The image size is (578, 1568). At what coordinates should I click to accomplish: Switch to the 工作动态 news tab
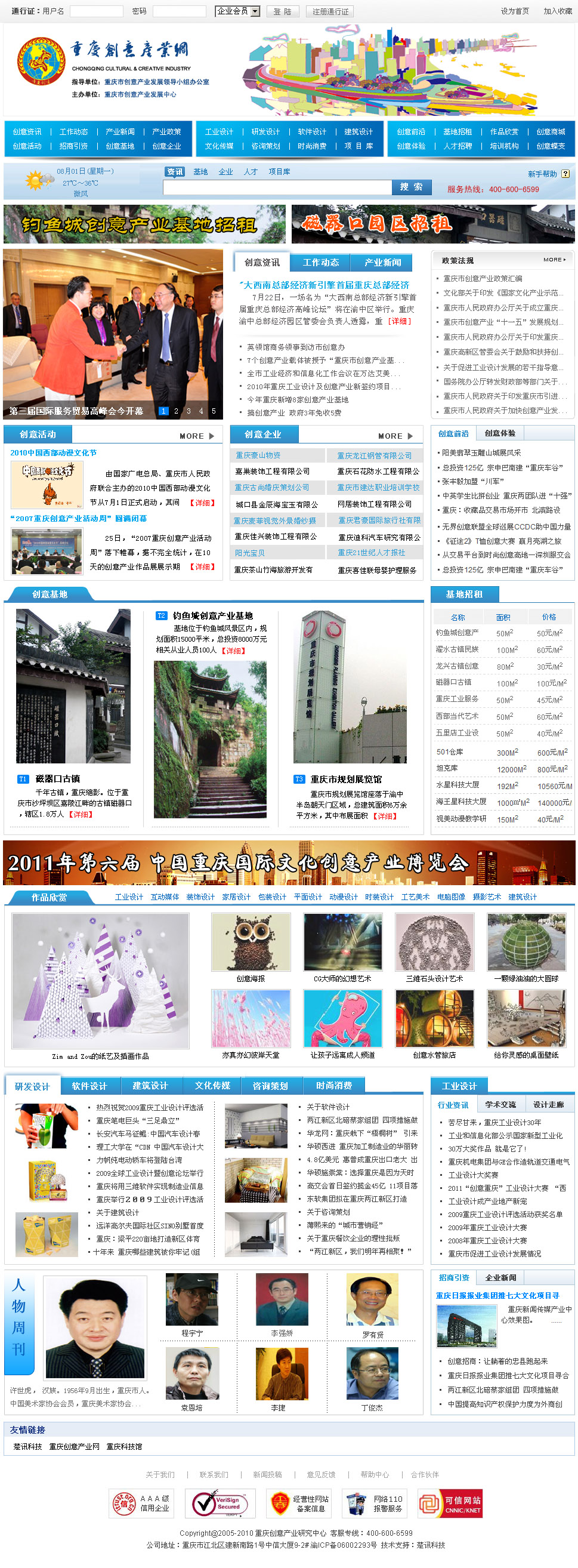click(x=321, y=263)
